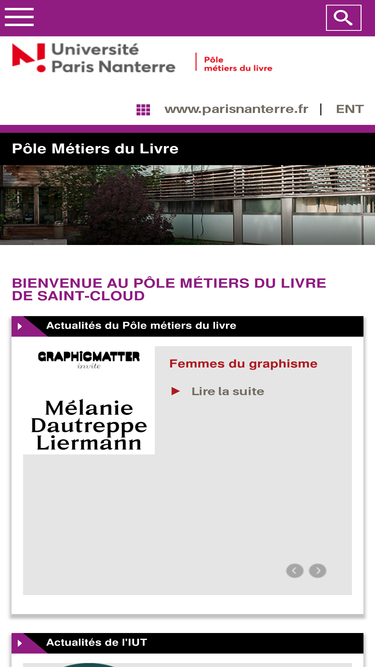Open the purple grid apps icon
Image resolution: width=375 pixels, height=667 pixels.
tap(143, 110)
